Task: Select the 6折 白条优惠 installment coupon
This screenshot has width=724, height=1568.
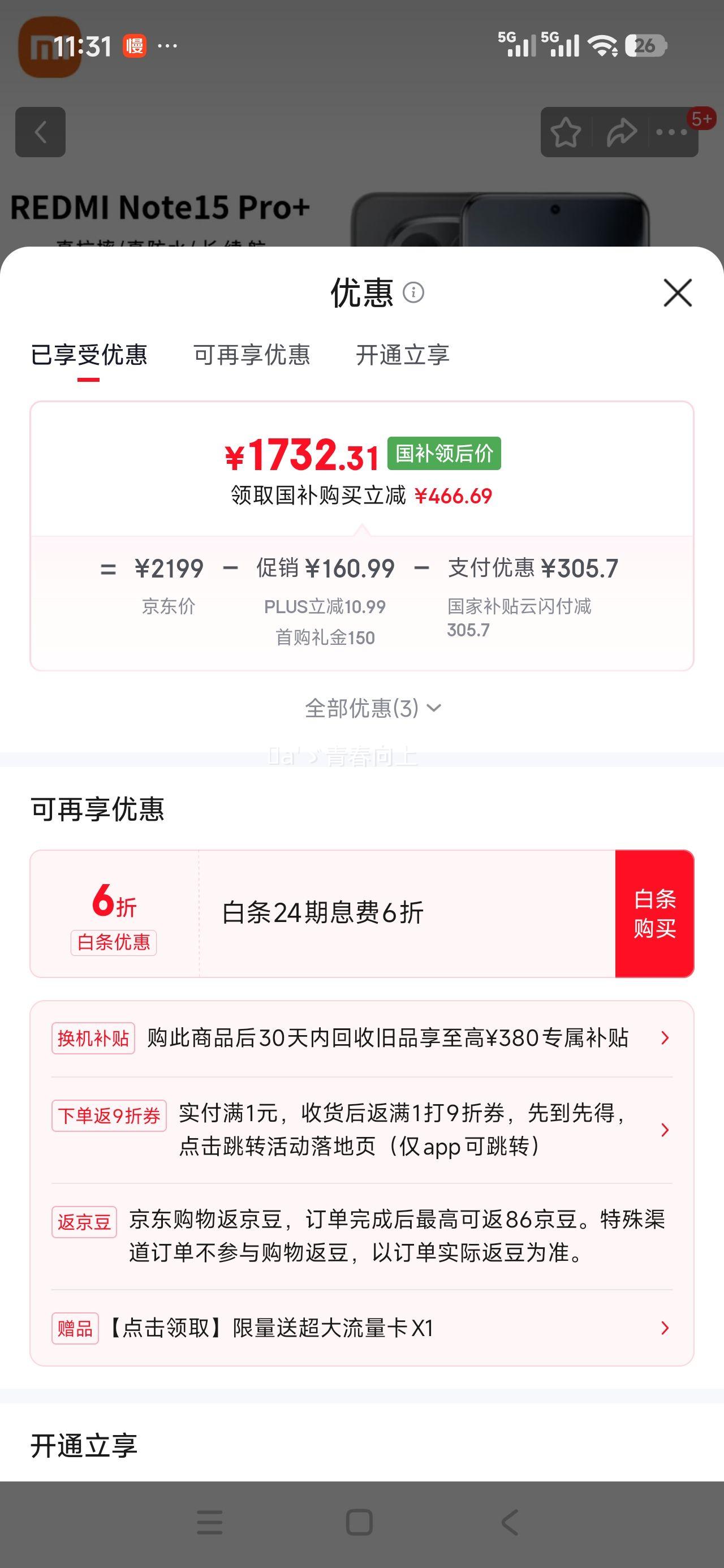Action: [113, 914]
